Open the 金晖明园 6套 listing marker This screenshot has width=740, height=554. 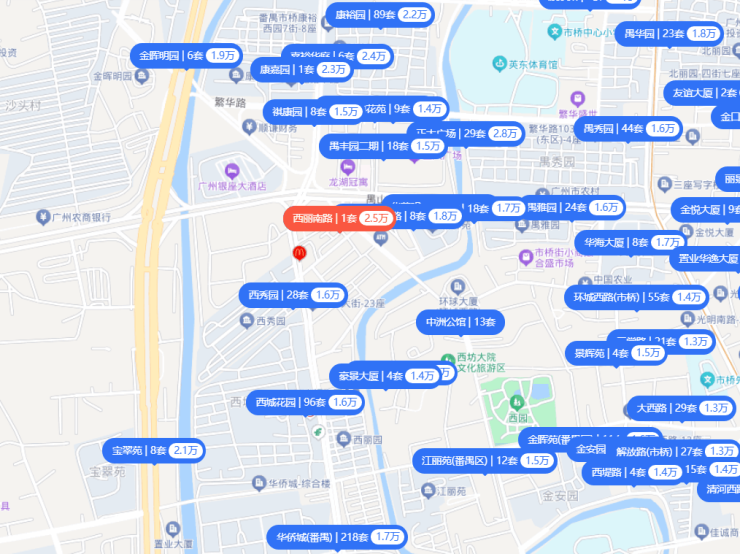pyautogui.click(x=187, y=55)
